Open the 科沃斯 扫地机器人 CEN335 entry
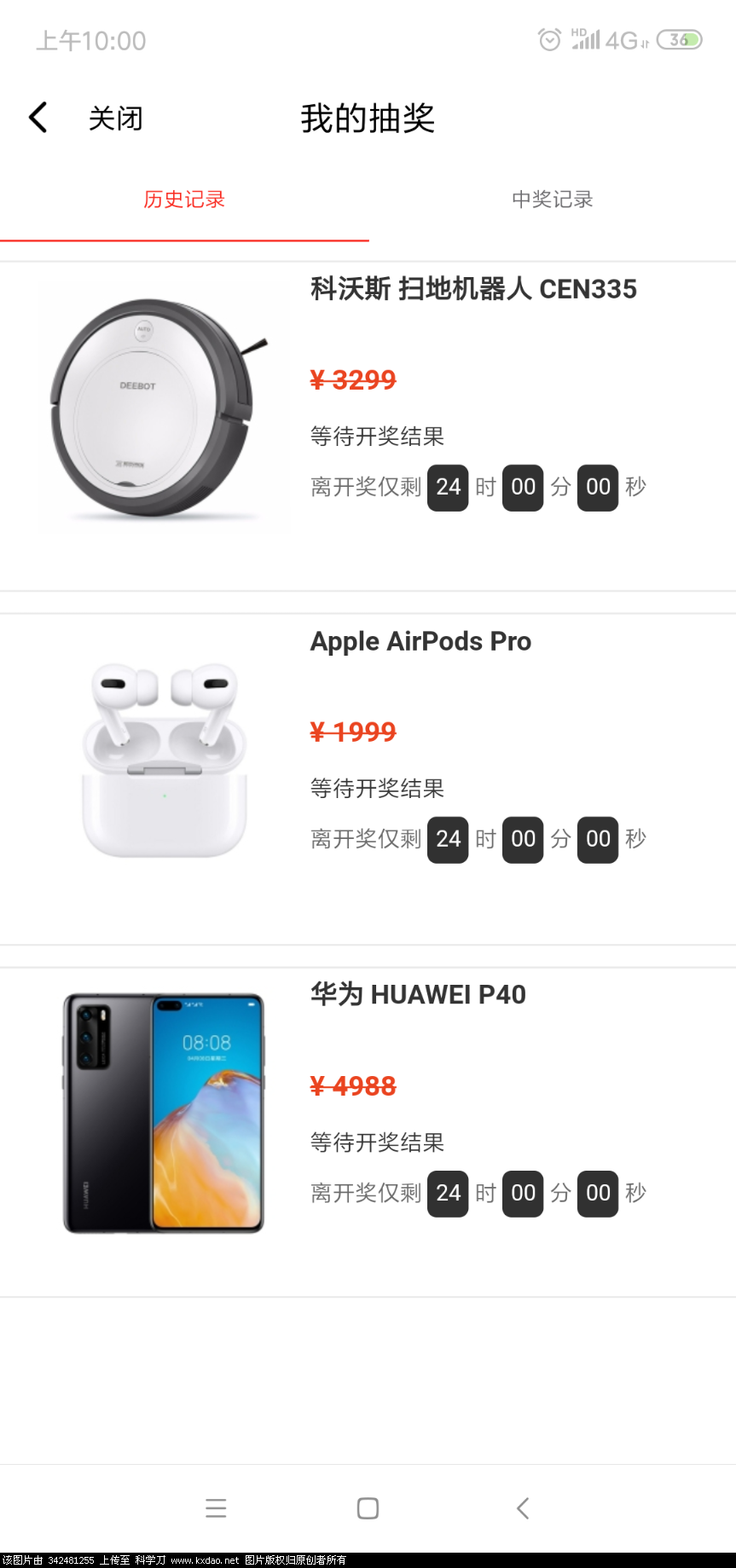736x1568 pixels. click(x=473, y=290)
